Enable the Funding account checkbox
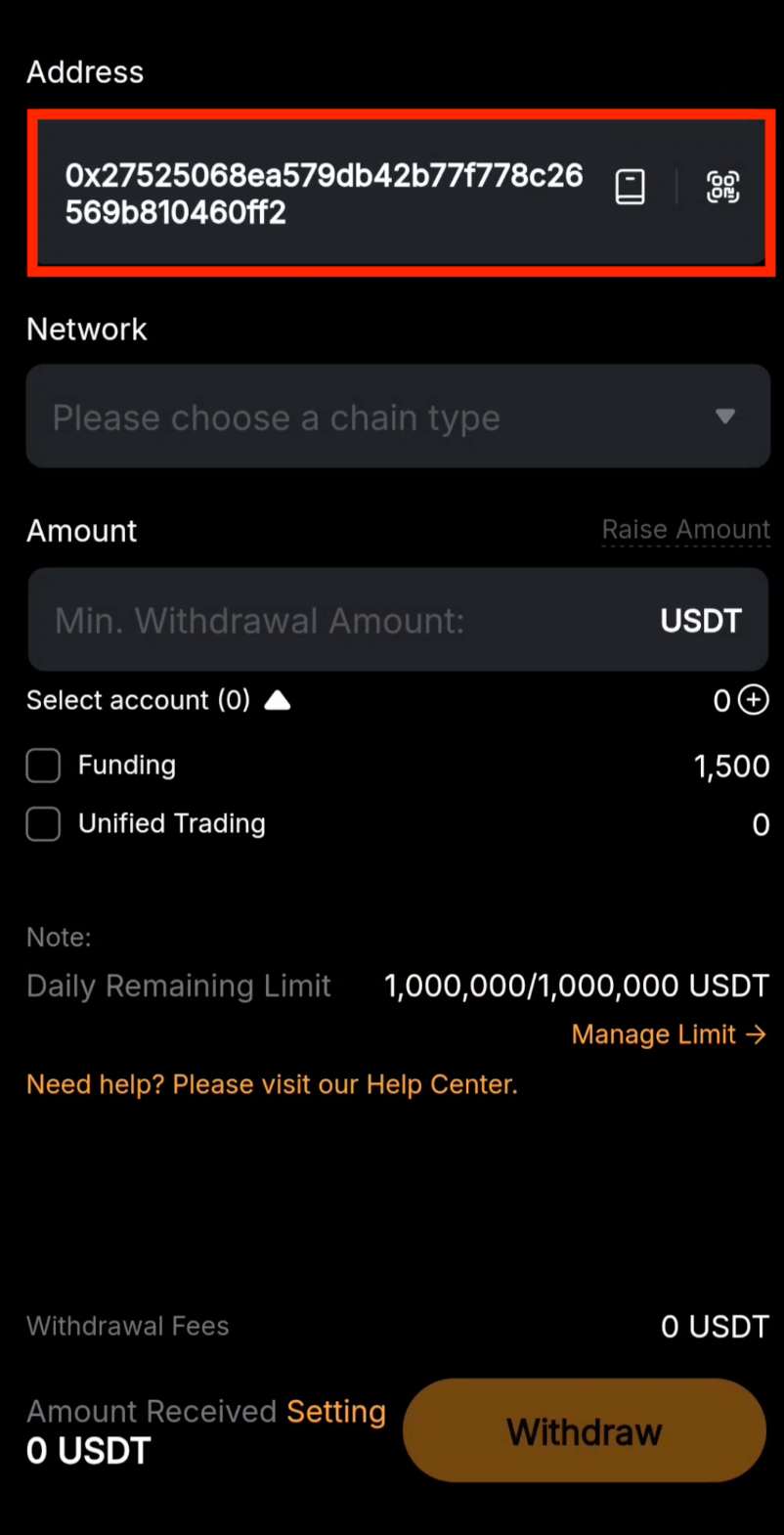 click(43, 766)
